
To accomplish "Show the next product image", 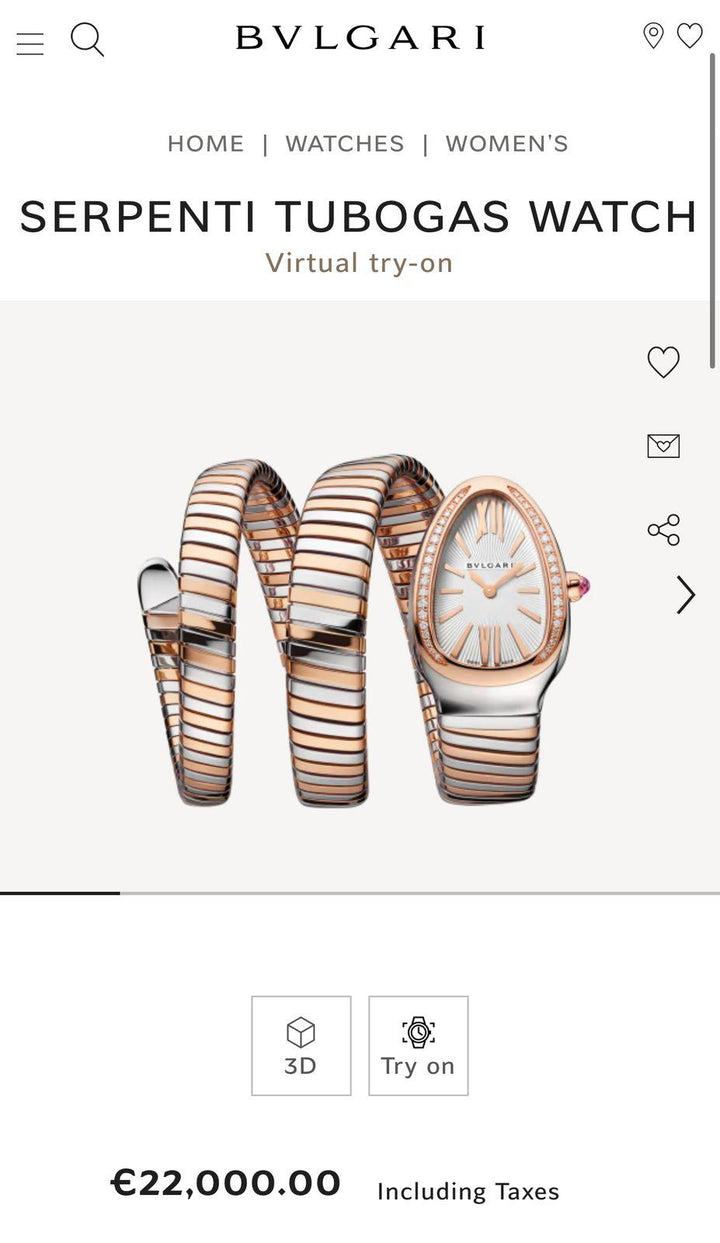I will (685, 595).
